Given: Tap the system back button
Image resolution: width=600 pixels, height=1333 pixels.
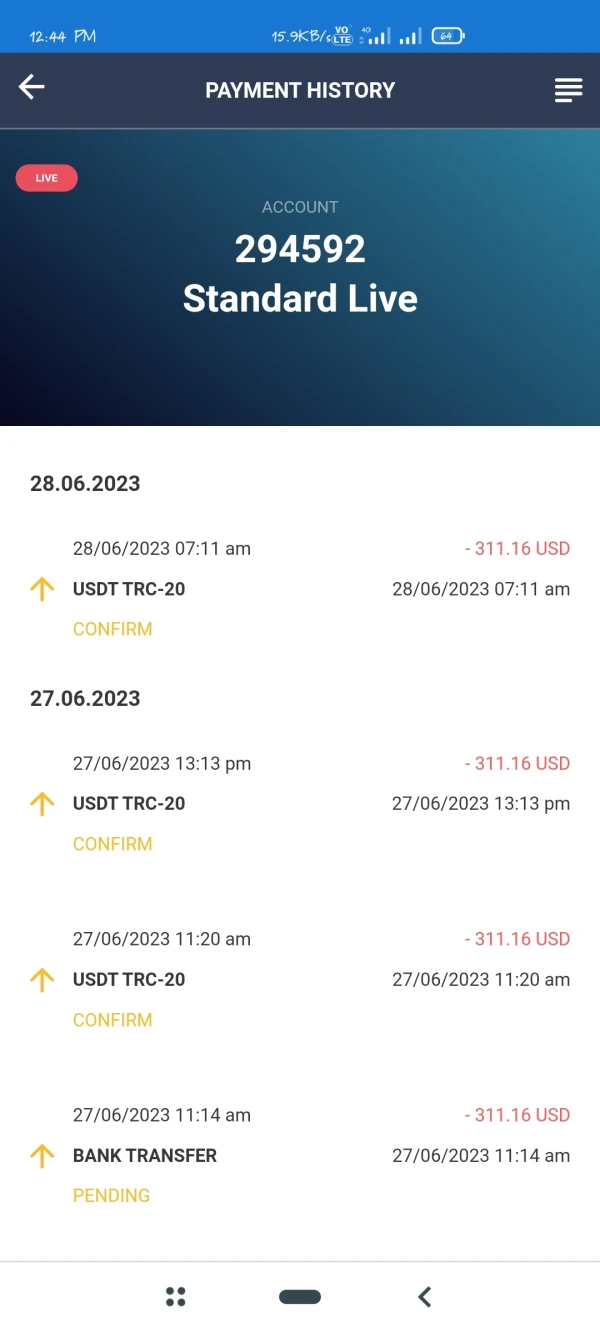Looking at the screenshot, I should tap(424, 1297).
